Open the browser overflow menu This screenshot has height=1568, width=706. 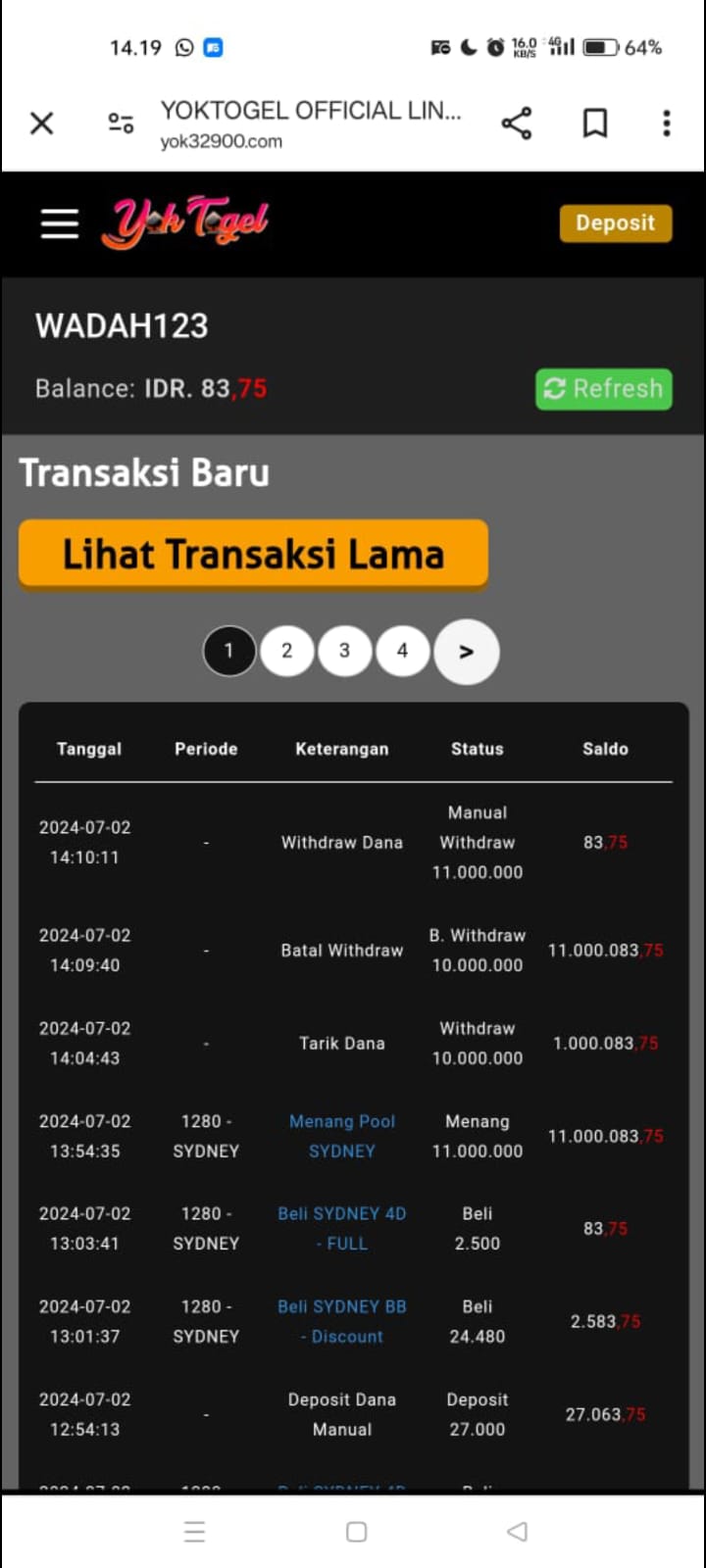tap(667, 123)
